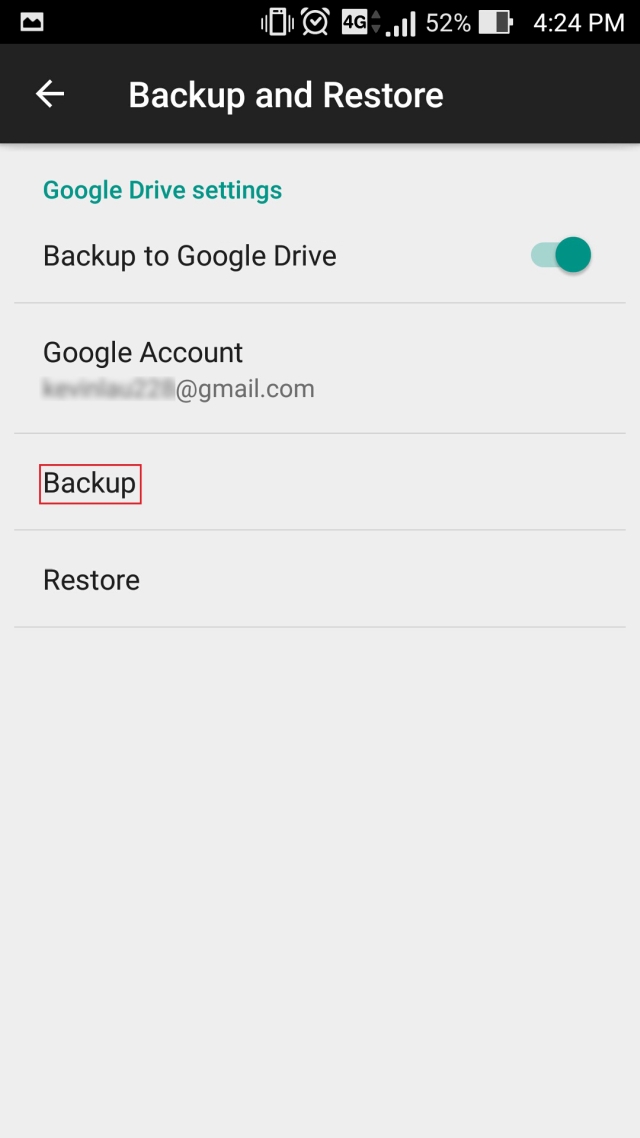The width and height of the screenshot is (640, 1138).
Task: Open the Restore option
Action: 91,580
